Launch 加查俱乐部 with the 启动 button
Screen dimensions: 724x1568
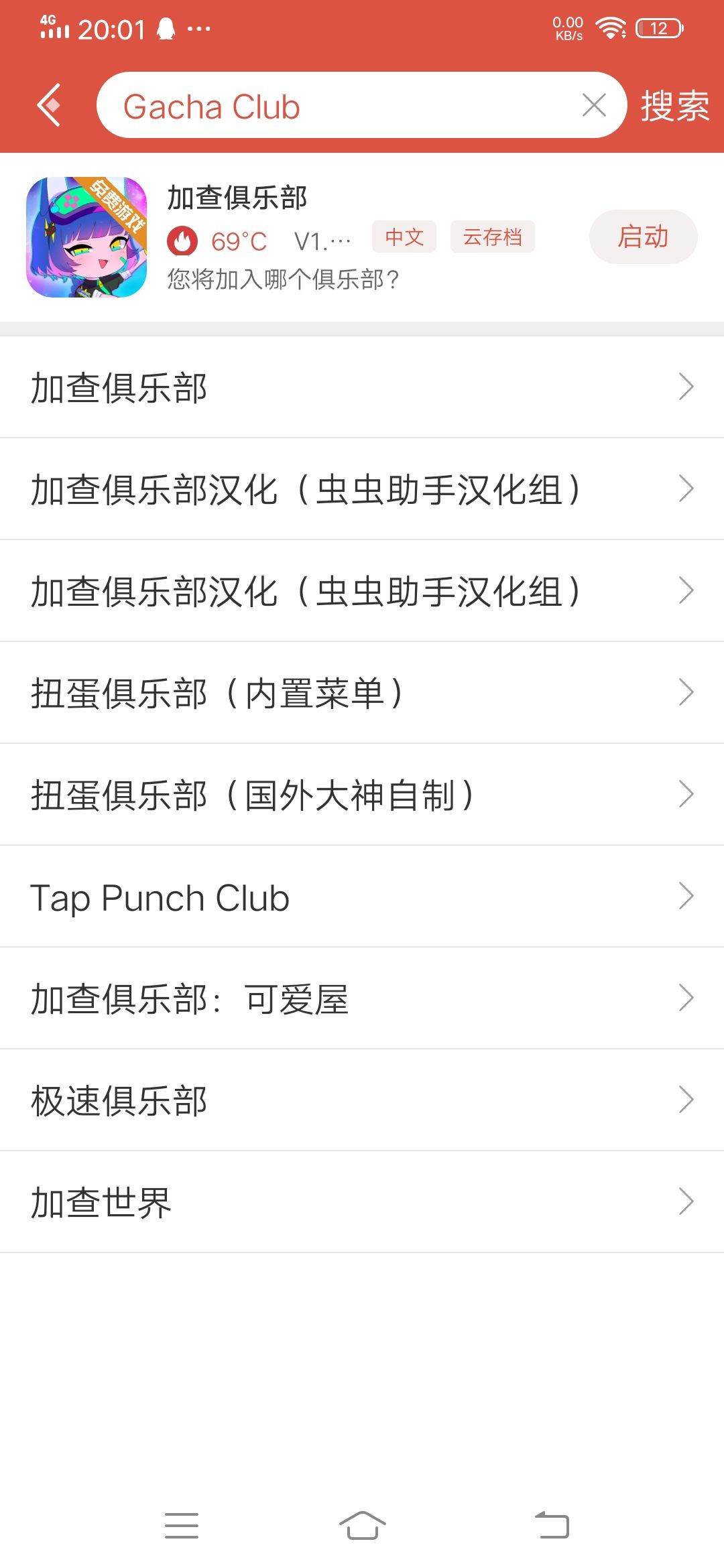point(643,237)
